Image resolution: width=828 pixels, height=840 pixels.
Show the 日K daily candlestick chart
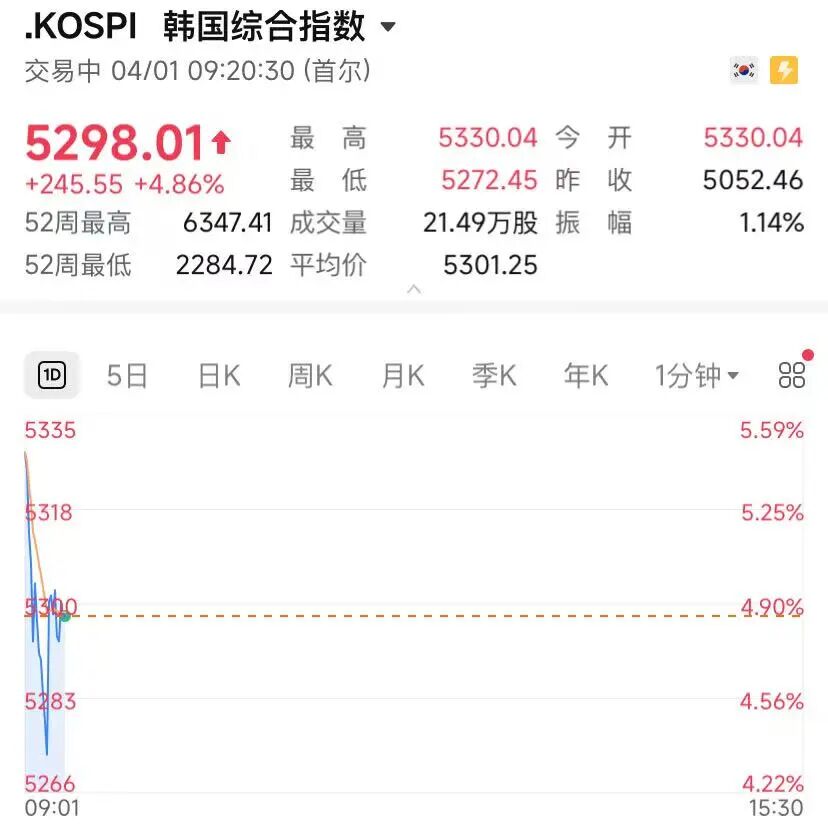218,376
